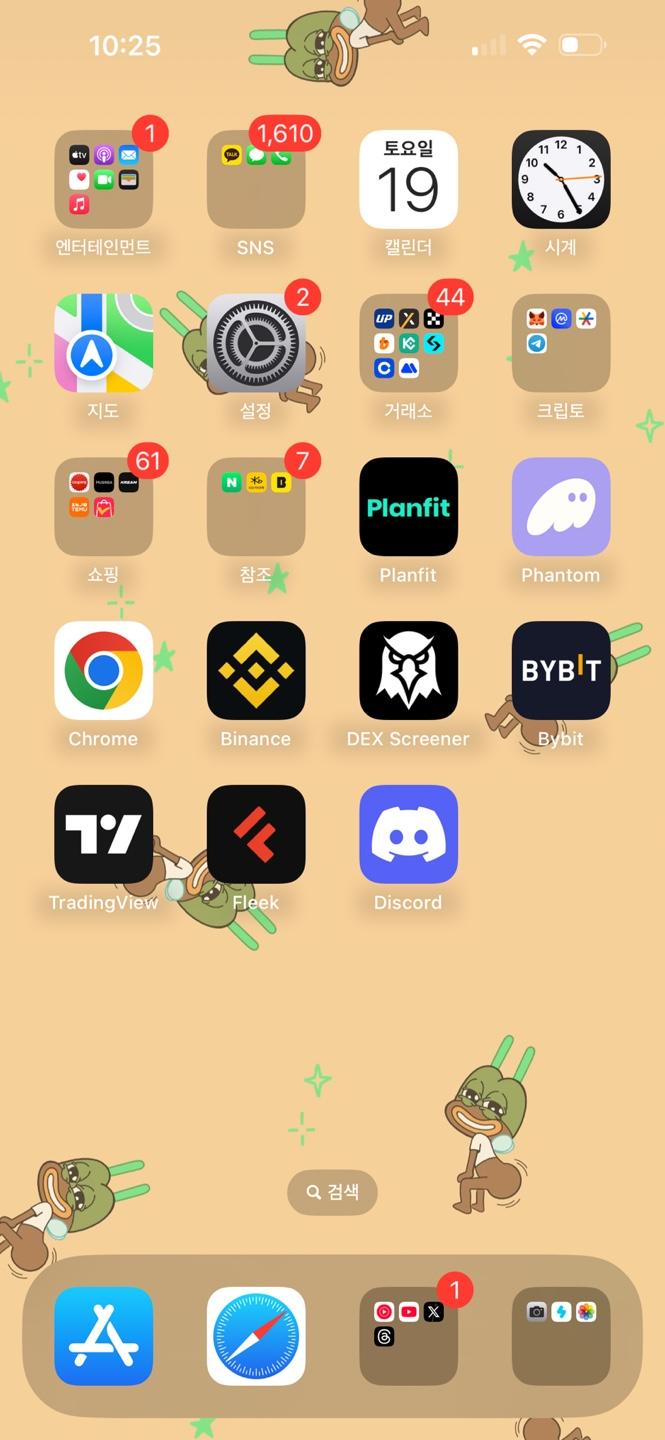Image resolution: width=665 pixels, height=1440 pixels.
Task: Open the 엔터테인먼트 folder
Action: pyautogui.click(x=103, y=180)
